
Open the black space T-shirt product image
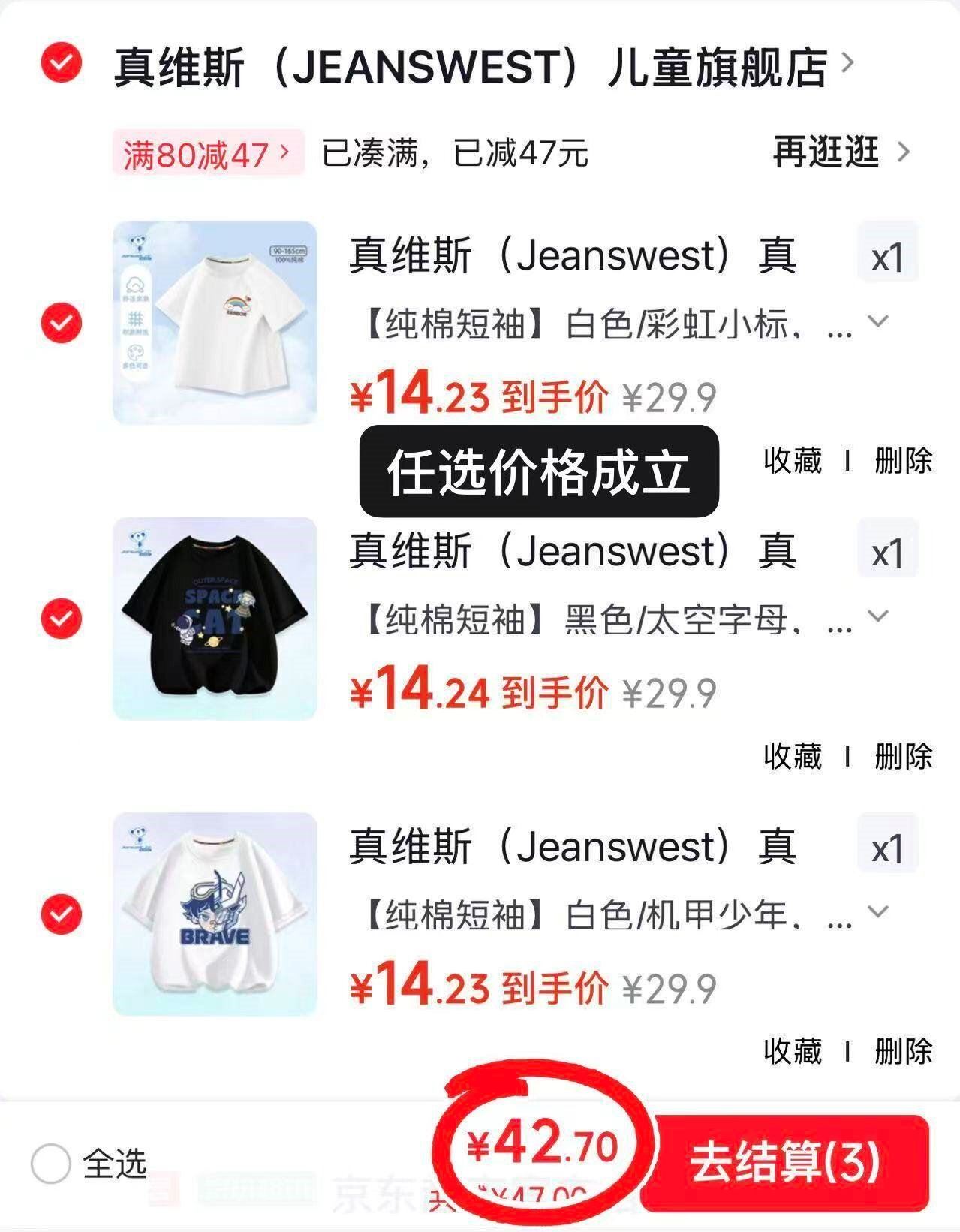click(x=215, y=619)
